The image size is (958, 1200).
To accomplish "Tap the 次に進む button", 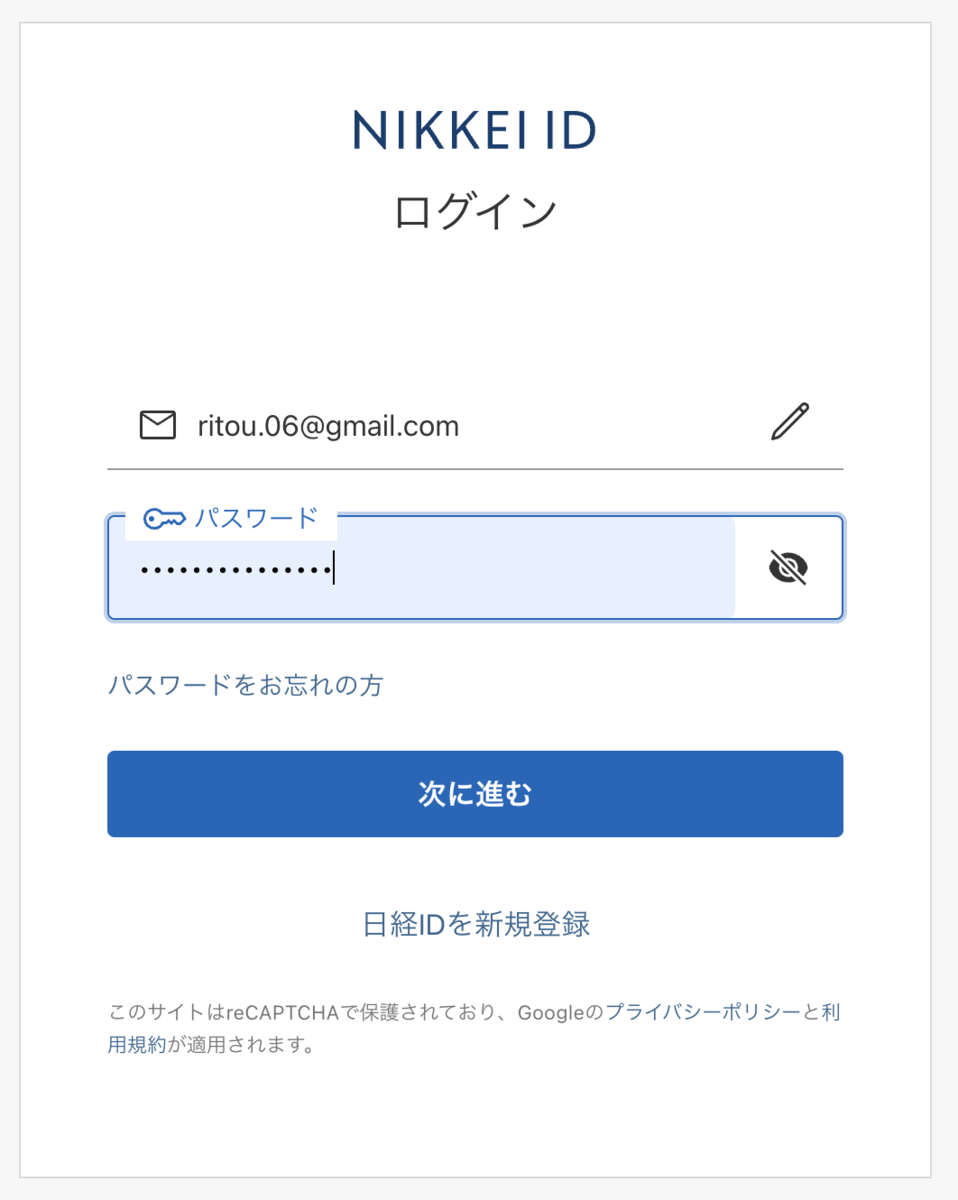I will (475, 794).
